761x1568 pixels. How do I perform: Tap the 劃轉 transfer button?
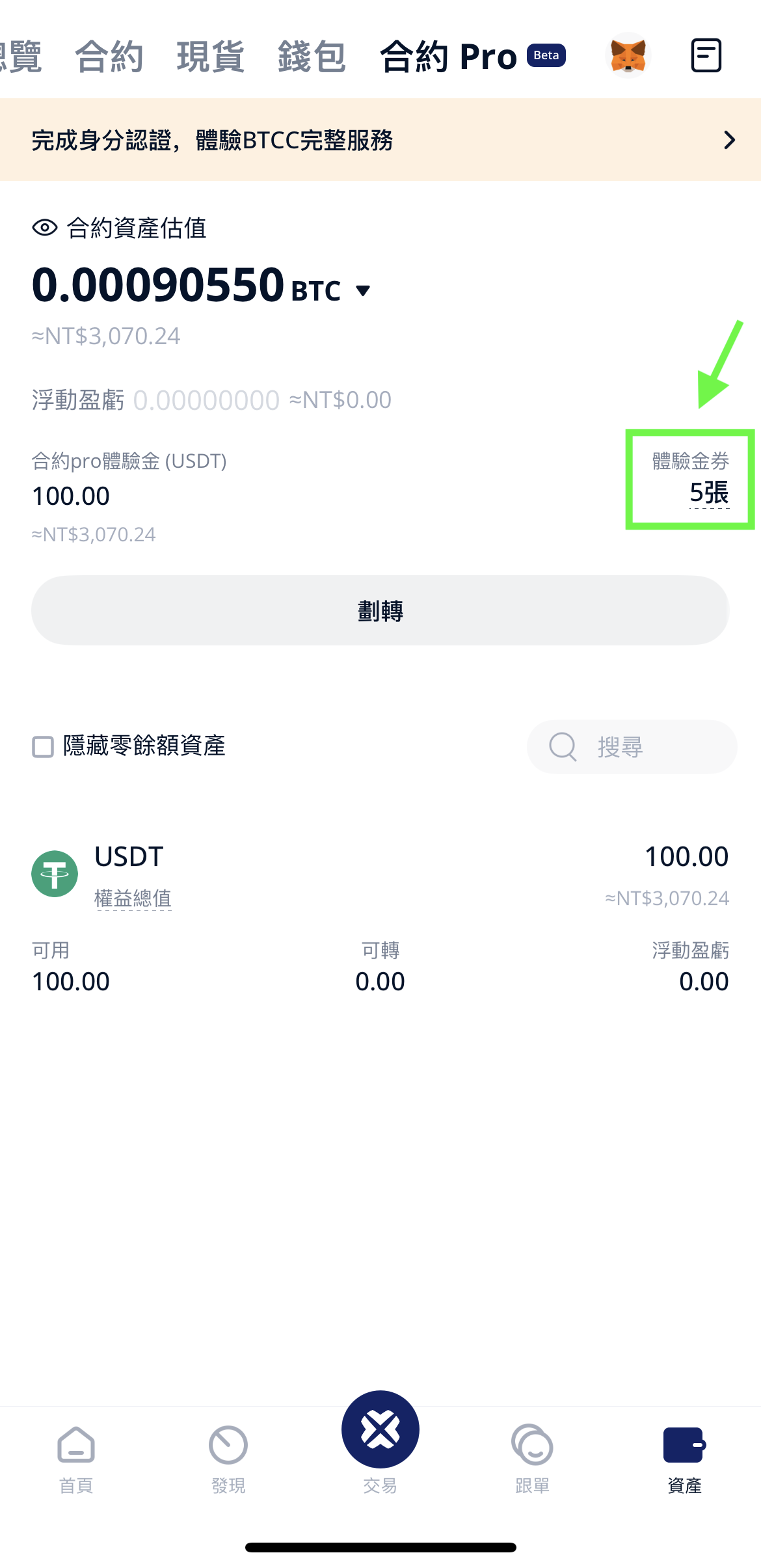click(x=380, y=610)
